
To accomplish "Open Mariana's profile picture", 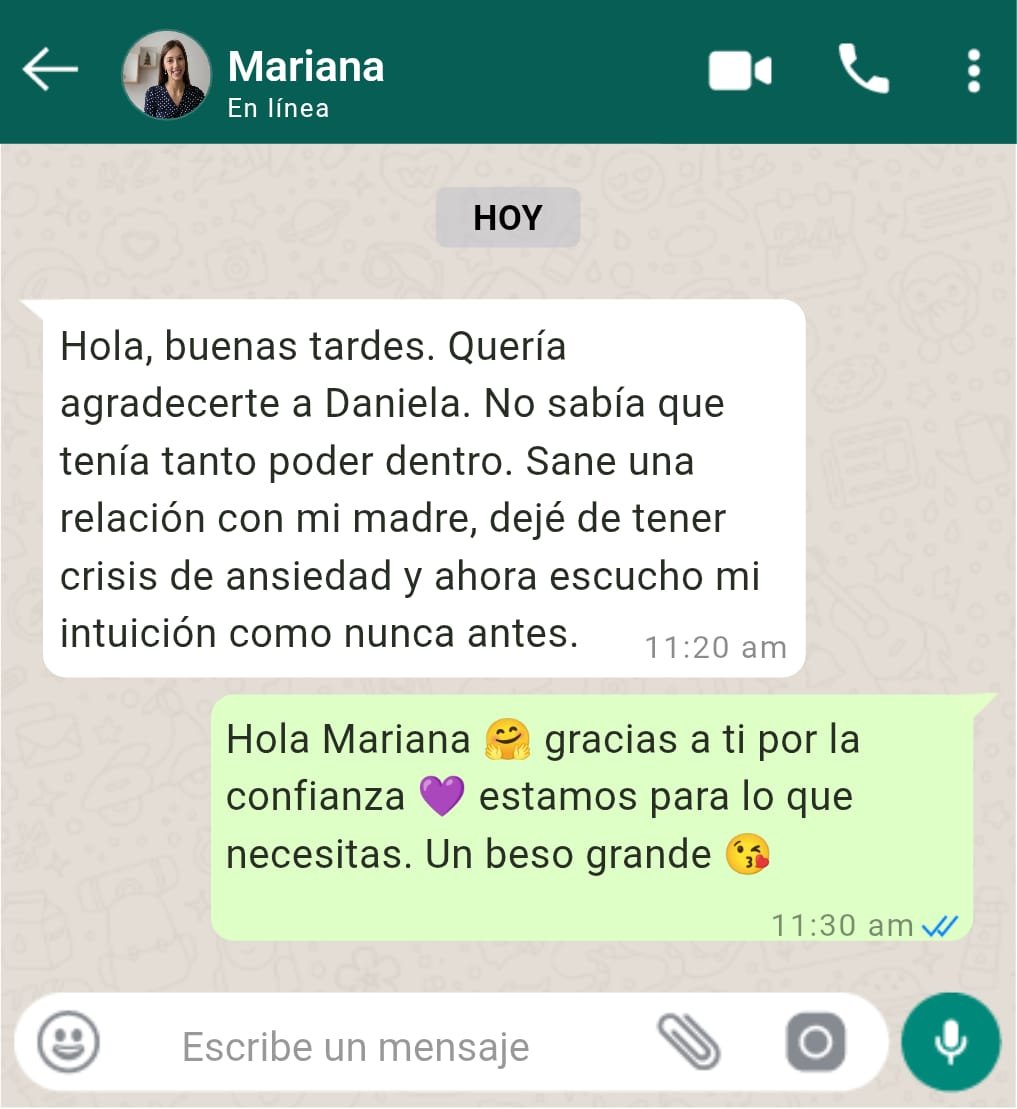I will tap(166, 74).
